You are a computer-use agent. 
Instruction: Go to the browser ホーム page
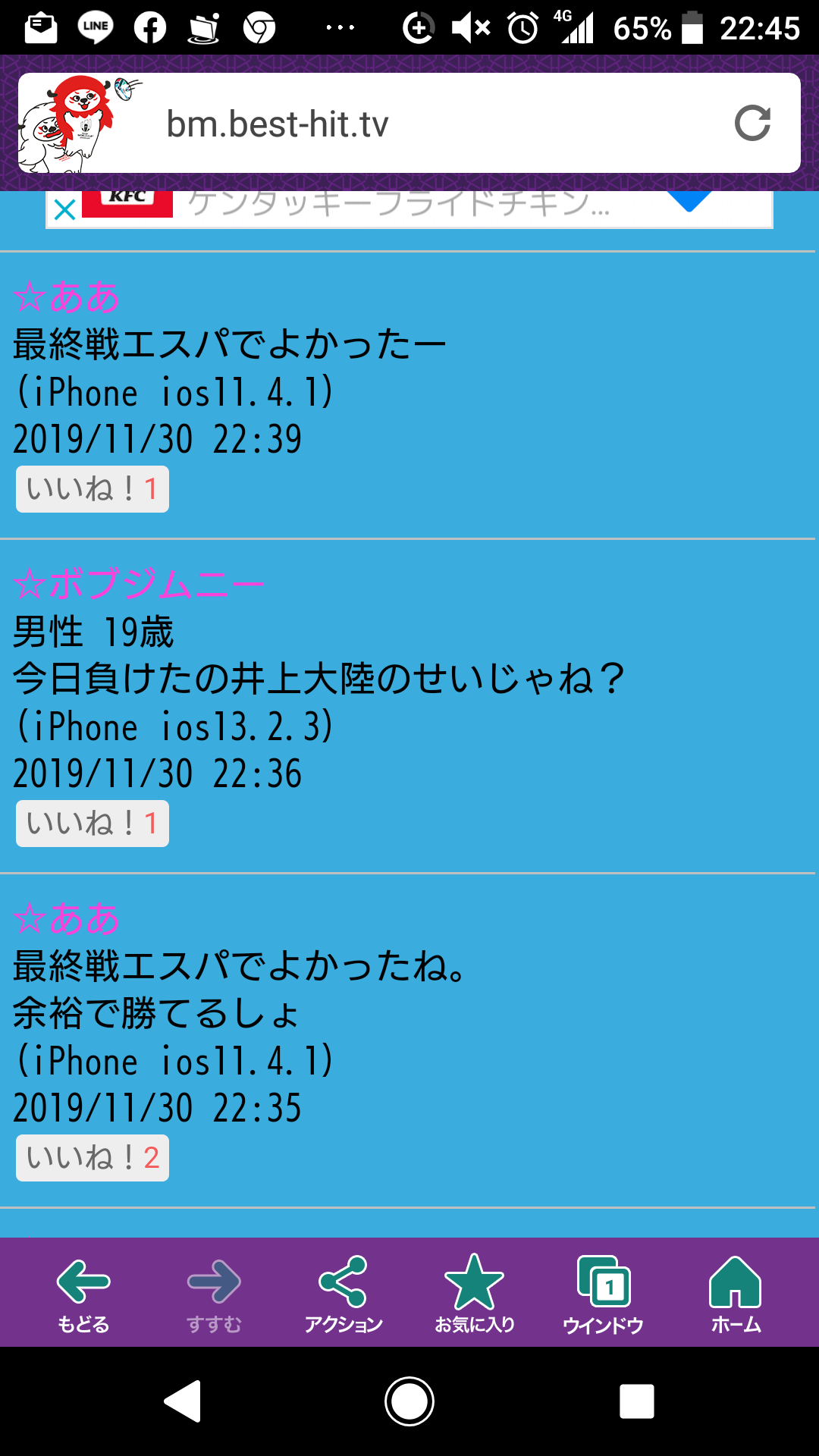pyautogui.click(x=735, y=1294)
